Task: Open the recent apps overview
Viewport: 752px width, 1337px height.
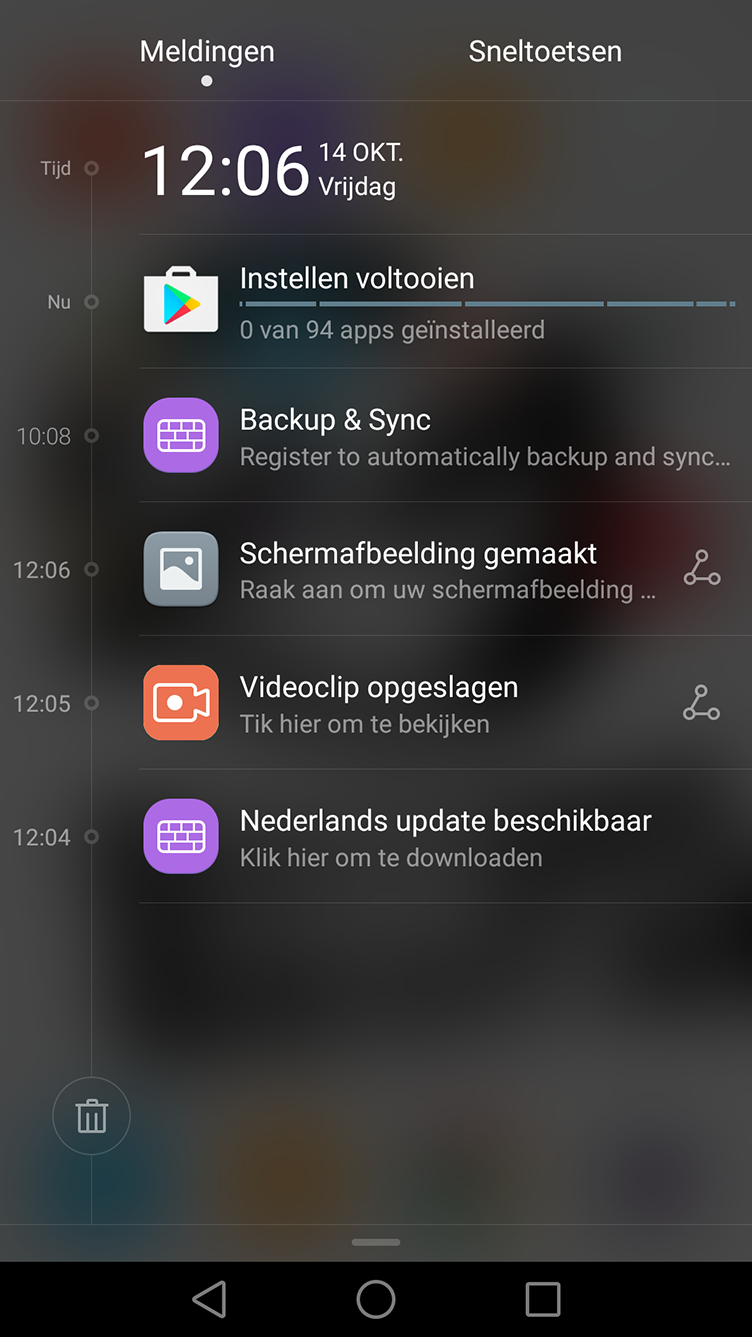Action: (x=543, y=1299)
